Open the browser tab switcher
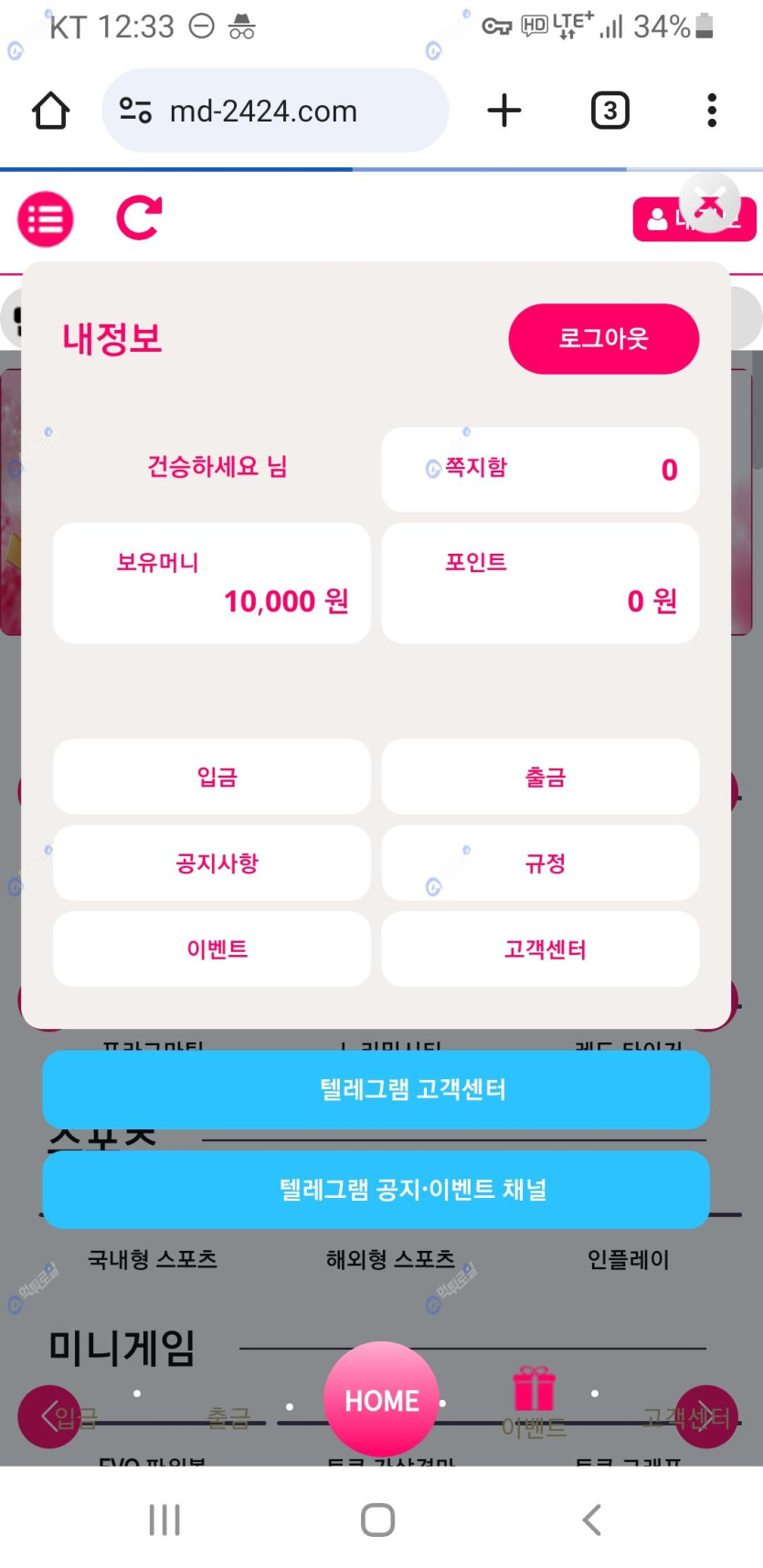763x1568 pixels. (x=609, y=111)
